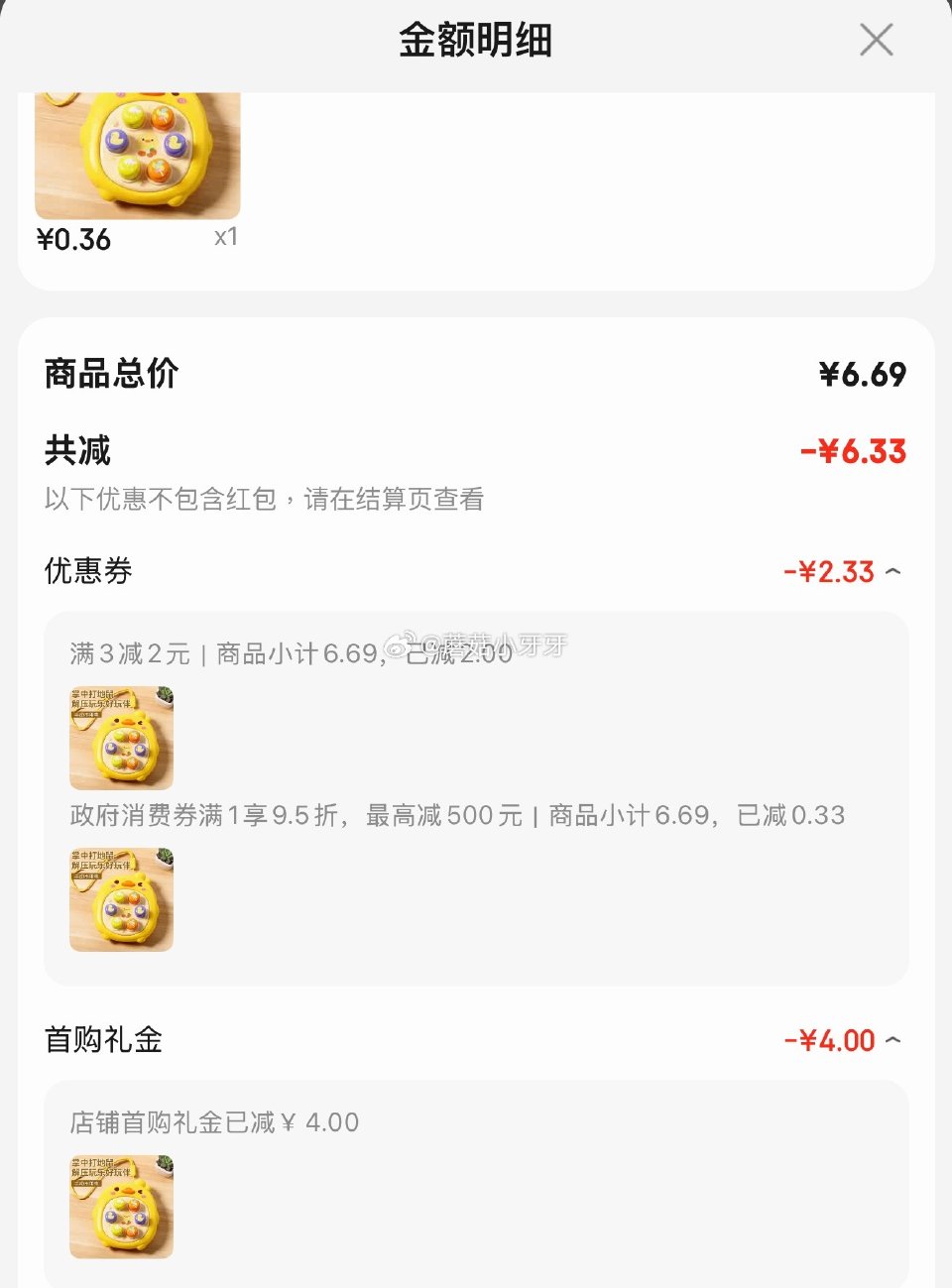Open the 金额明细 title header
The image size is (952, 1288).
(475, 40)
